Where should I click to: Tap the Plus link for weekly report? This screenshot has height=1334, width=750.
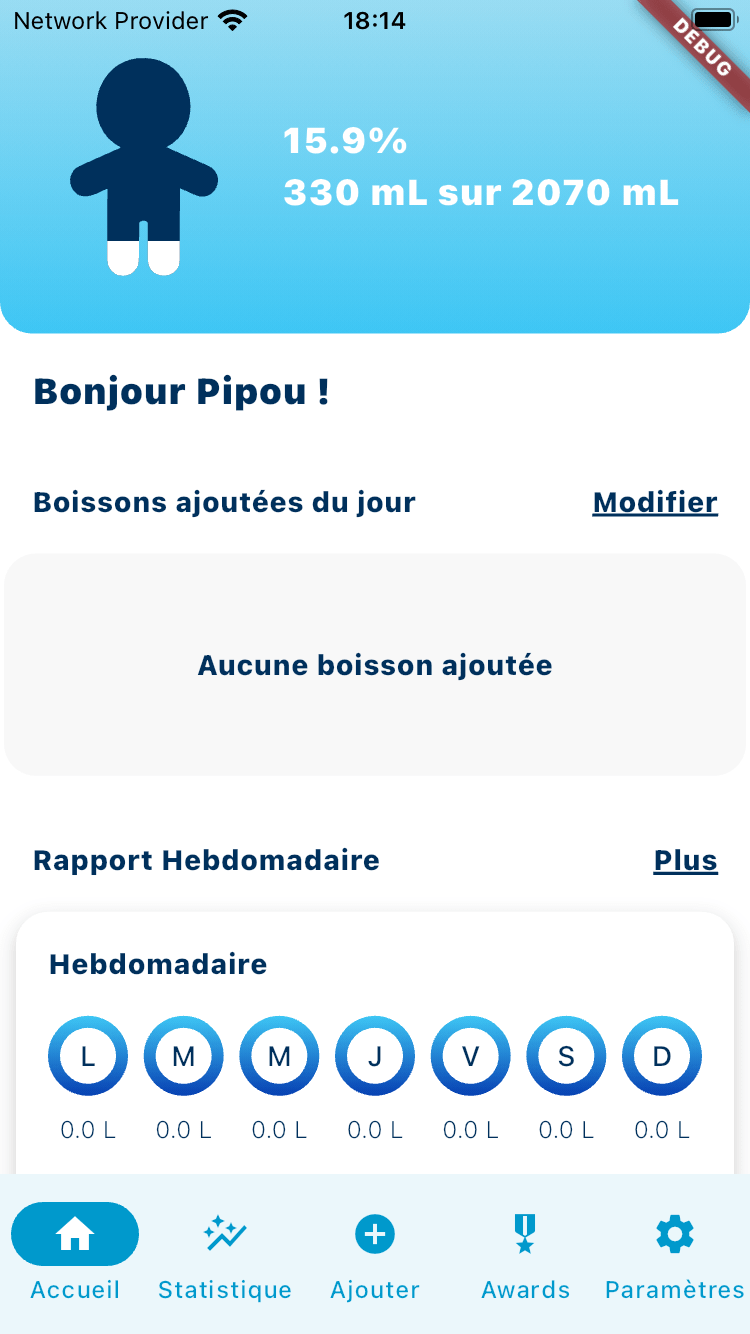pyautogui.click(x=685, y=860)
